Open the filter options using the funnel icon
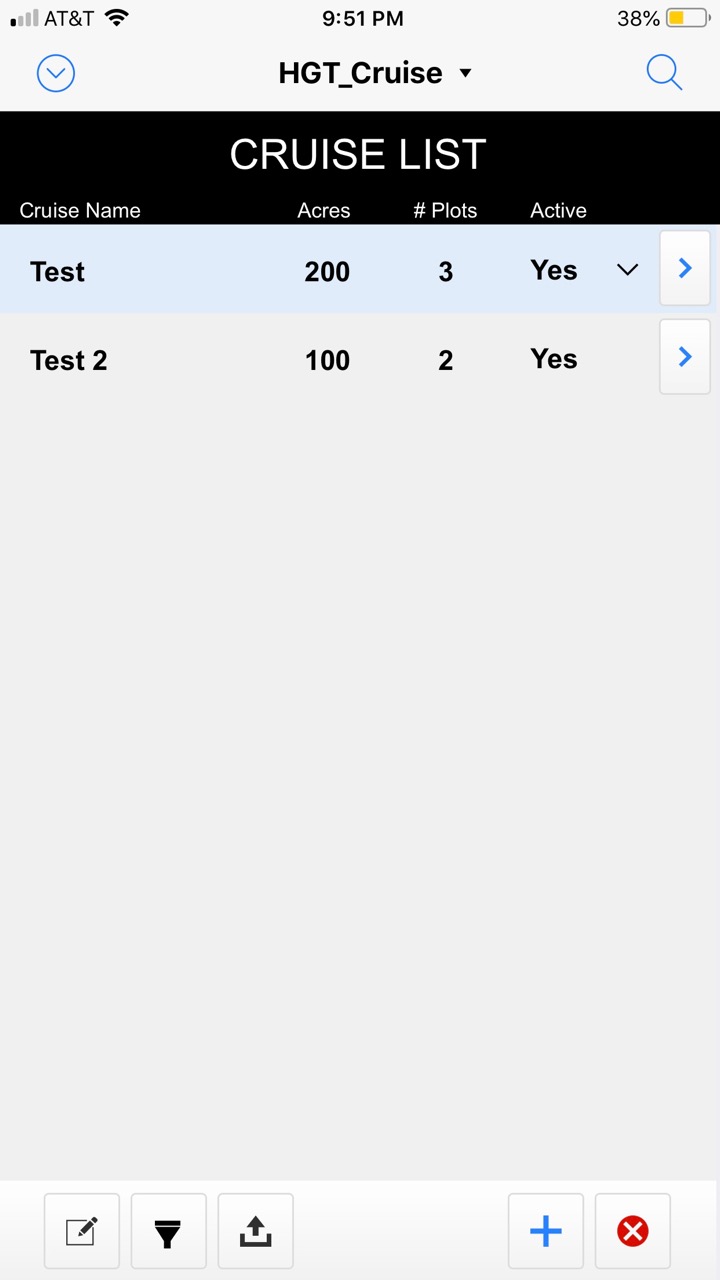The image size is (720, 1280). click(x=168, y=1231)
